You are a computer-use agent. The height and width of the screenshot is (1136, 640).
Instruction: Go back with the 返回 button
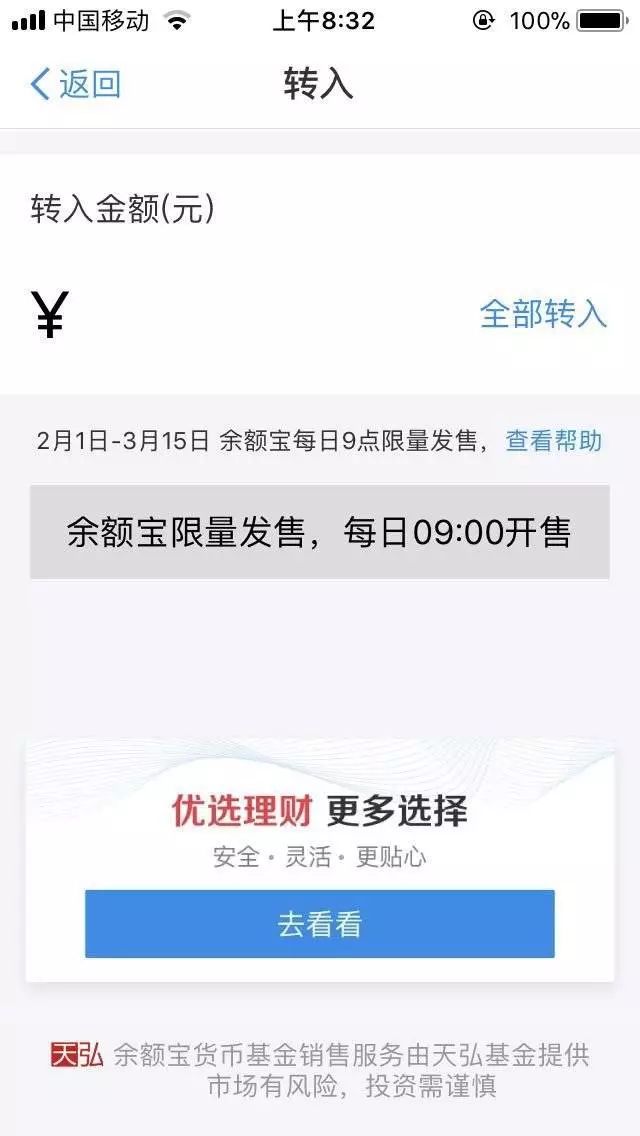(75, 84)
